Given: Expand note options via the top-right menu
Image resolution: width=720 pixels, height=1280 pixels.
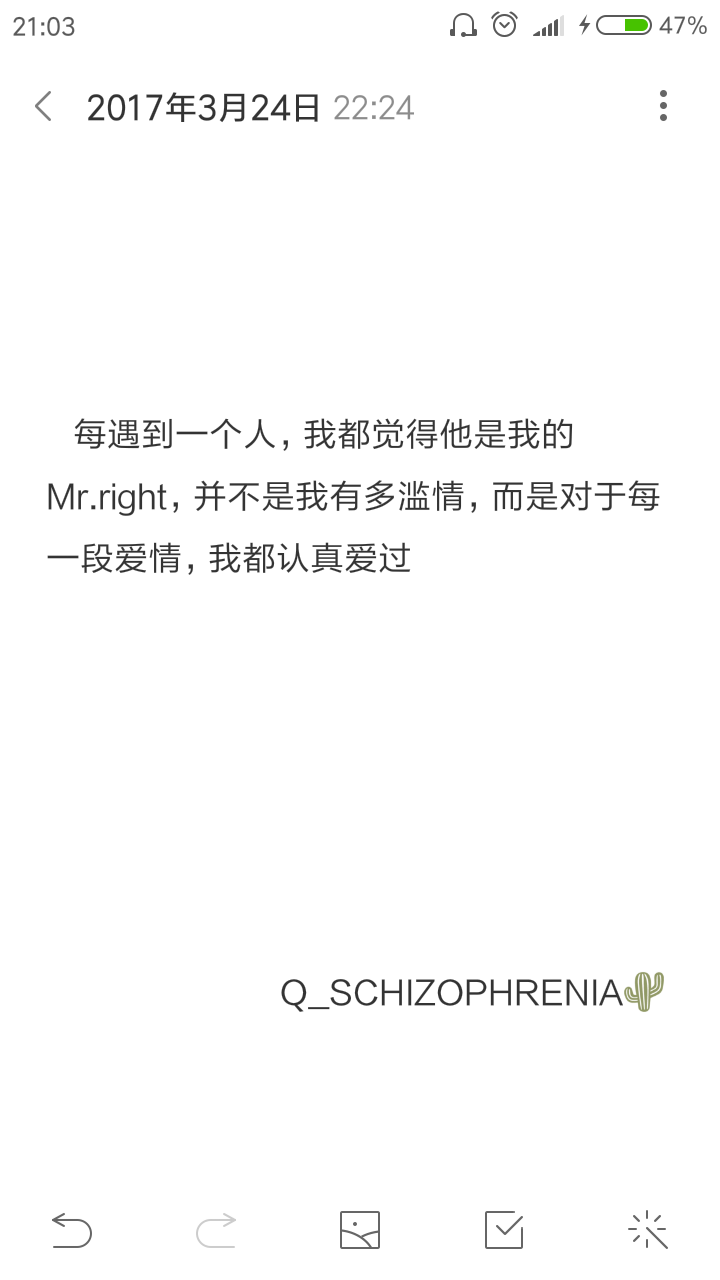Looking at the screenshot, I should [663, 105].
